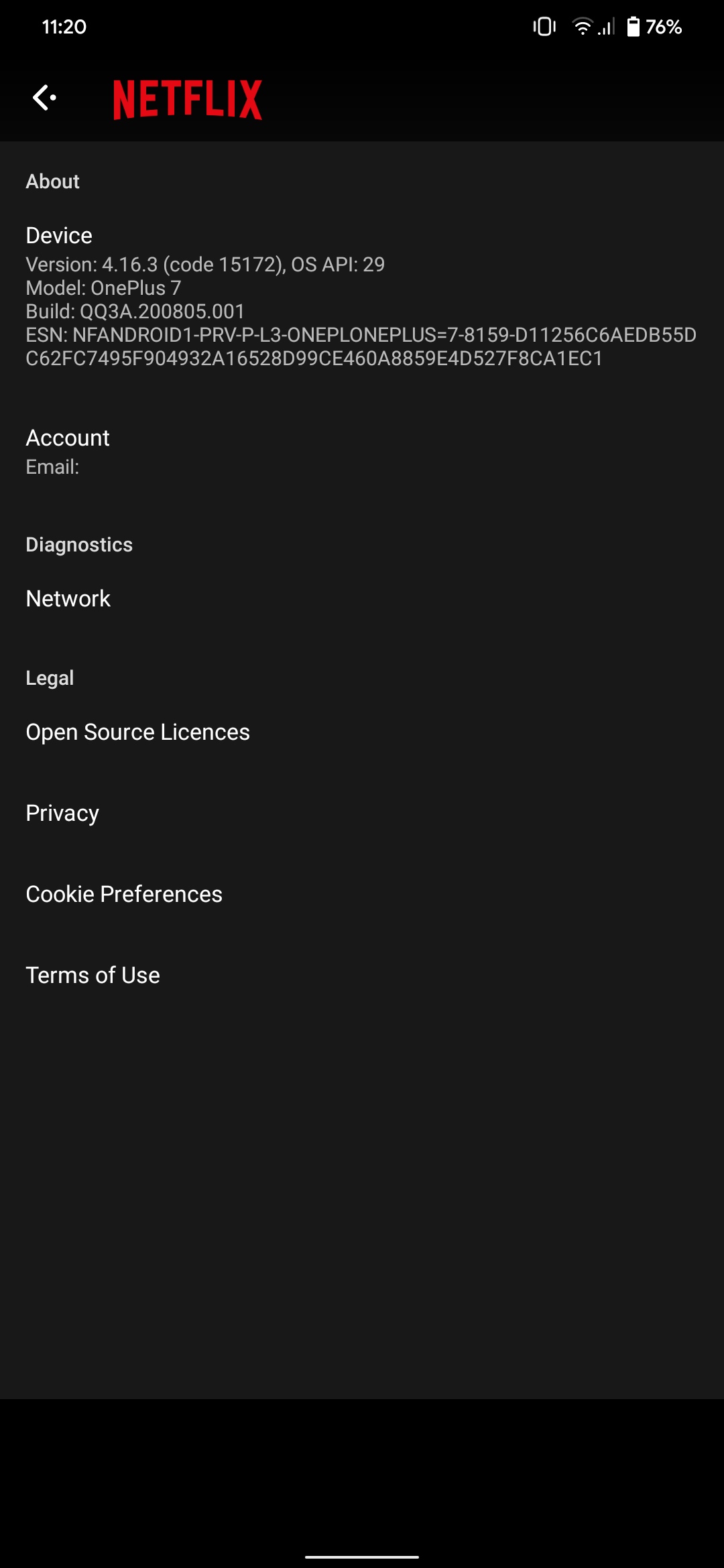Select the ESN device identifier text
The height and width of the screenshot is (1568, 724).
pos(361,347)
